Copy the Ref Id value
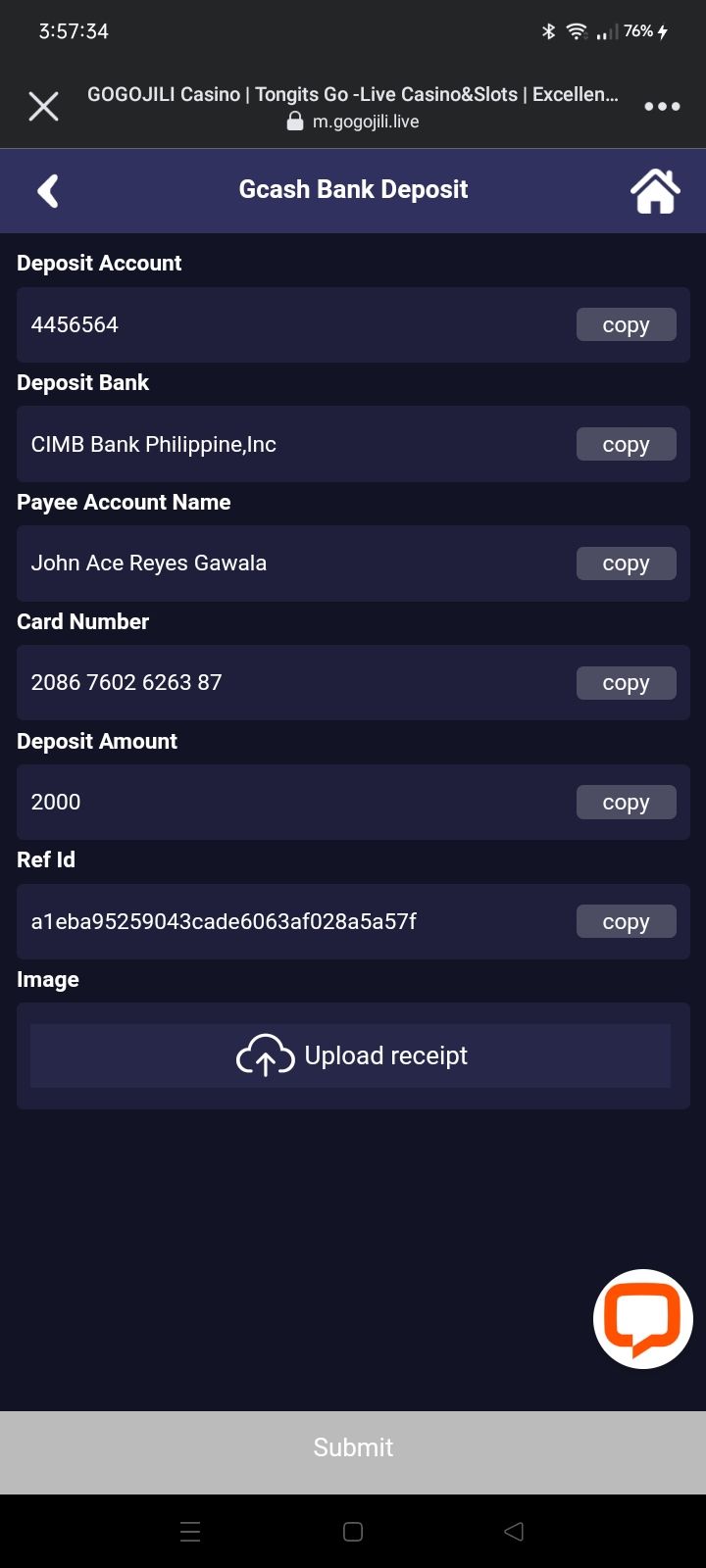This screenshot has width=706, height=1568. [x=626, y=921]
